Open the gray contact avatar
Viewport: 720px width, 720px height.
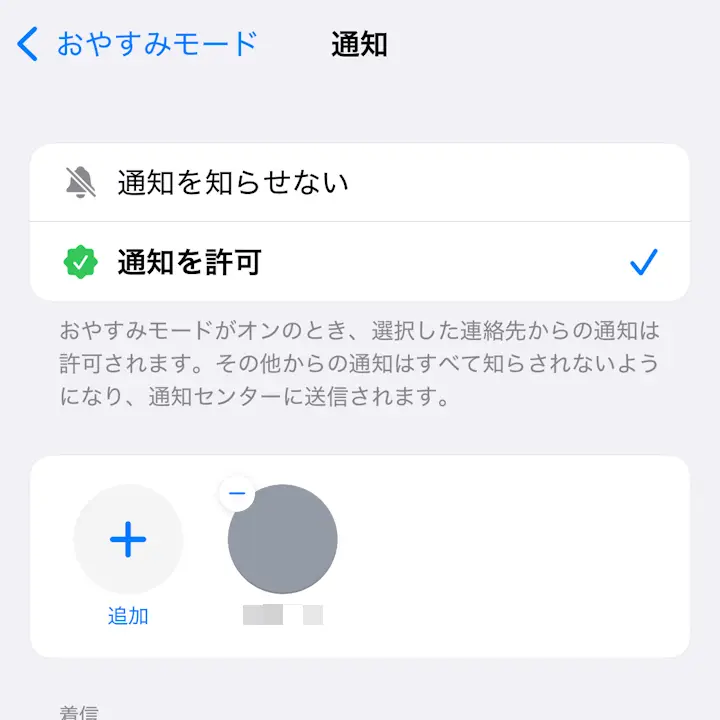pos(283,540)
